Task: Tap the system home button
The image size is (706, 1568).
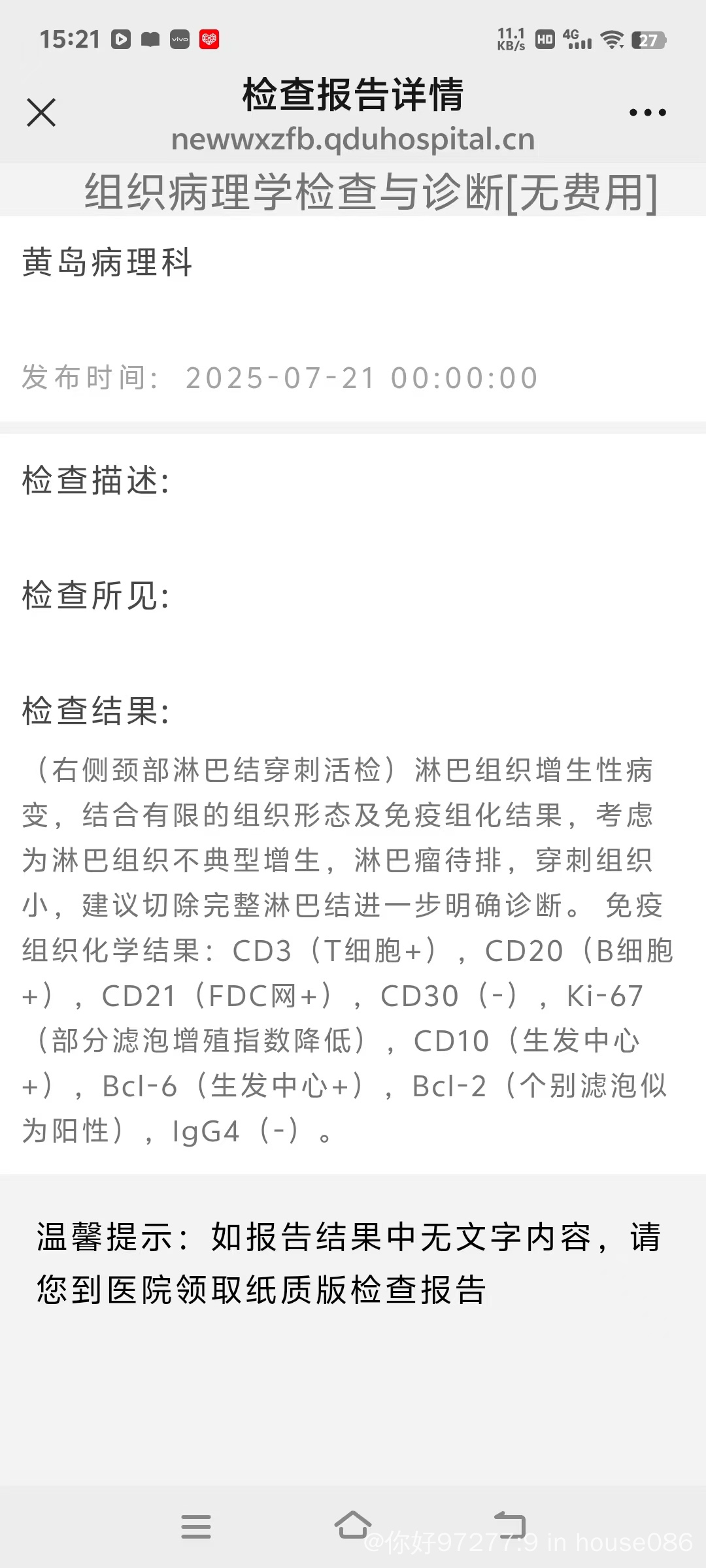Action: pos(353,1525)
